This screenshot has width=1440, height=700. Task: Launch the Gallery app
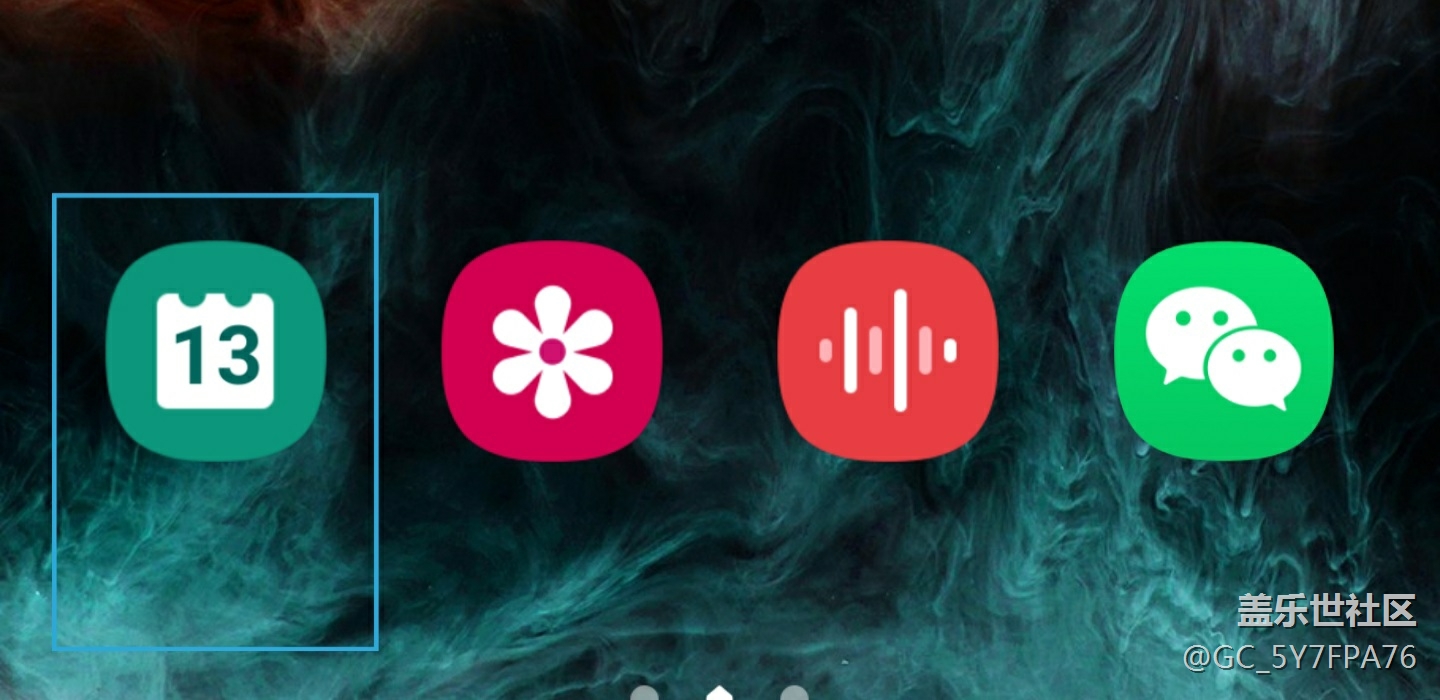click(551, 351)
